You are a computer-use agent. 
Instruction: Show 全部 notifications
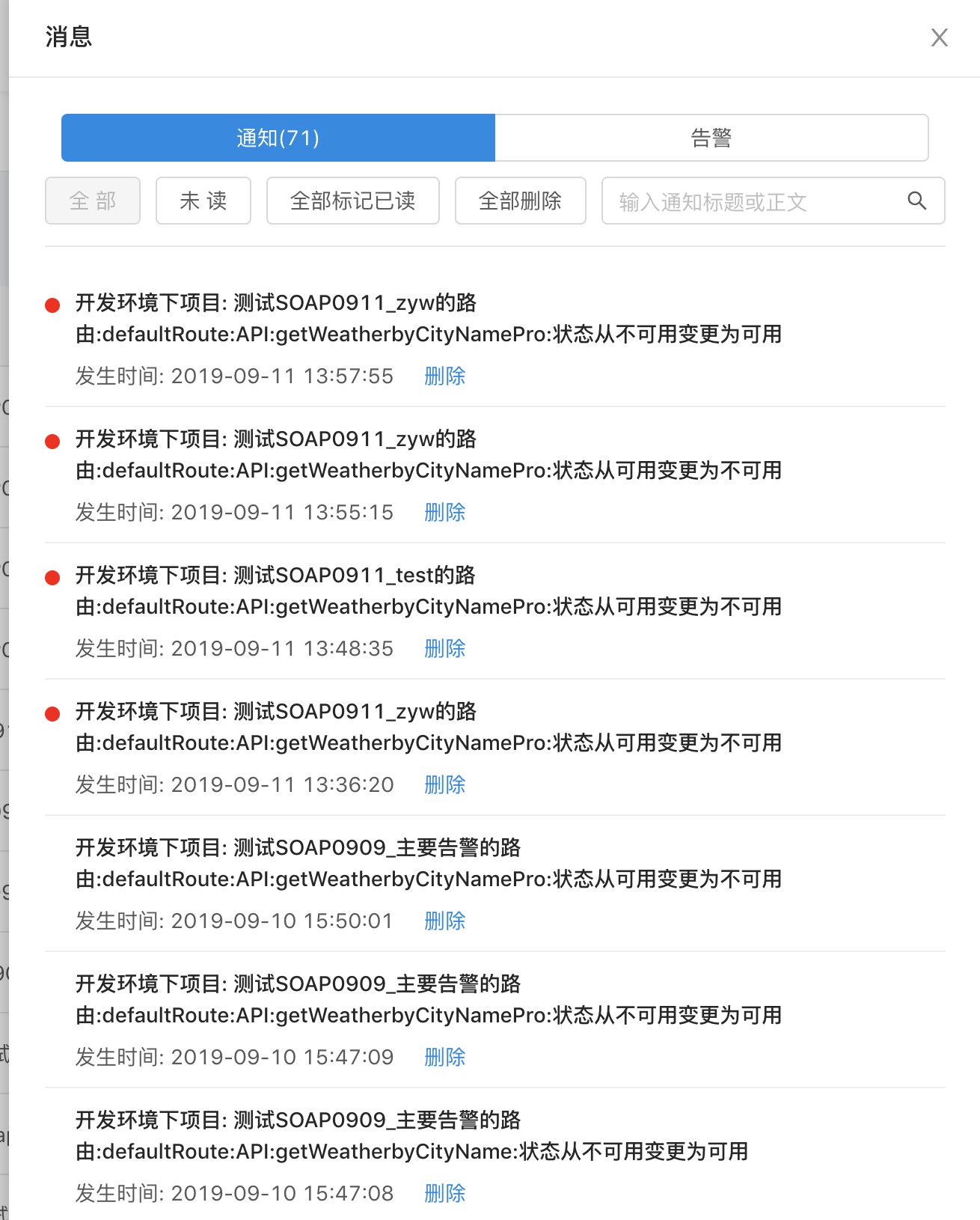[93, 201]
